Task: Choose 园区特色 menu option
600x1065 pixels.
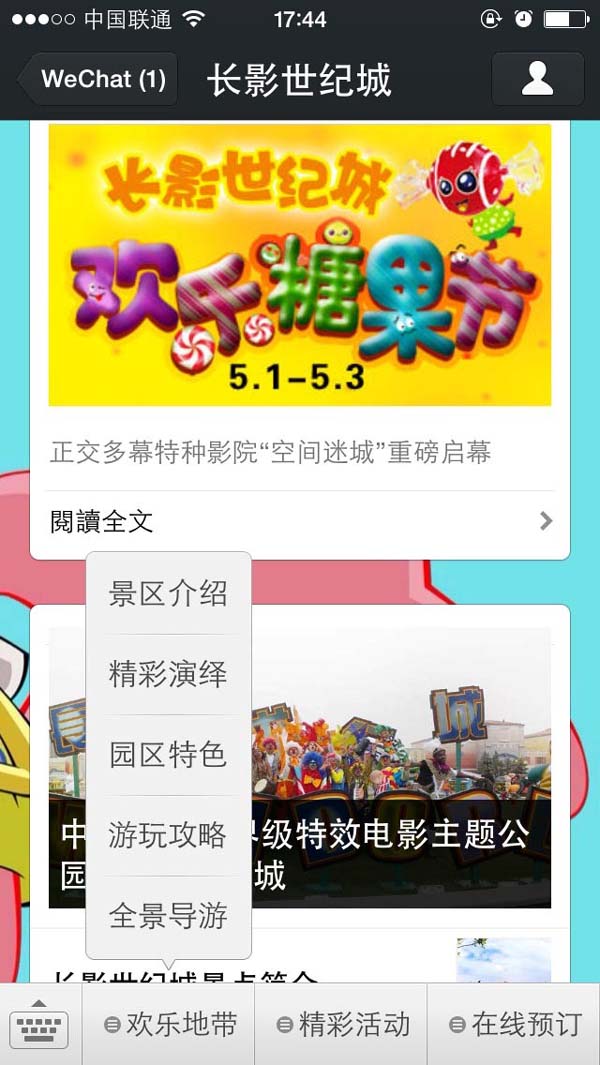Action: 168,755
